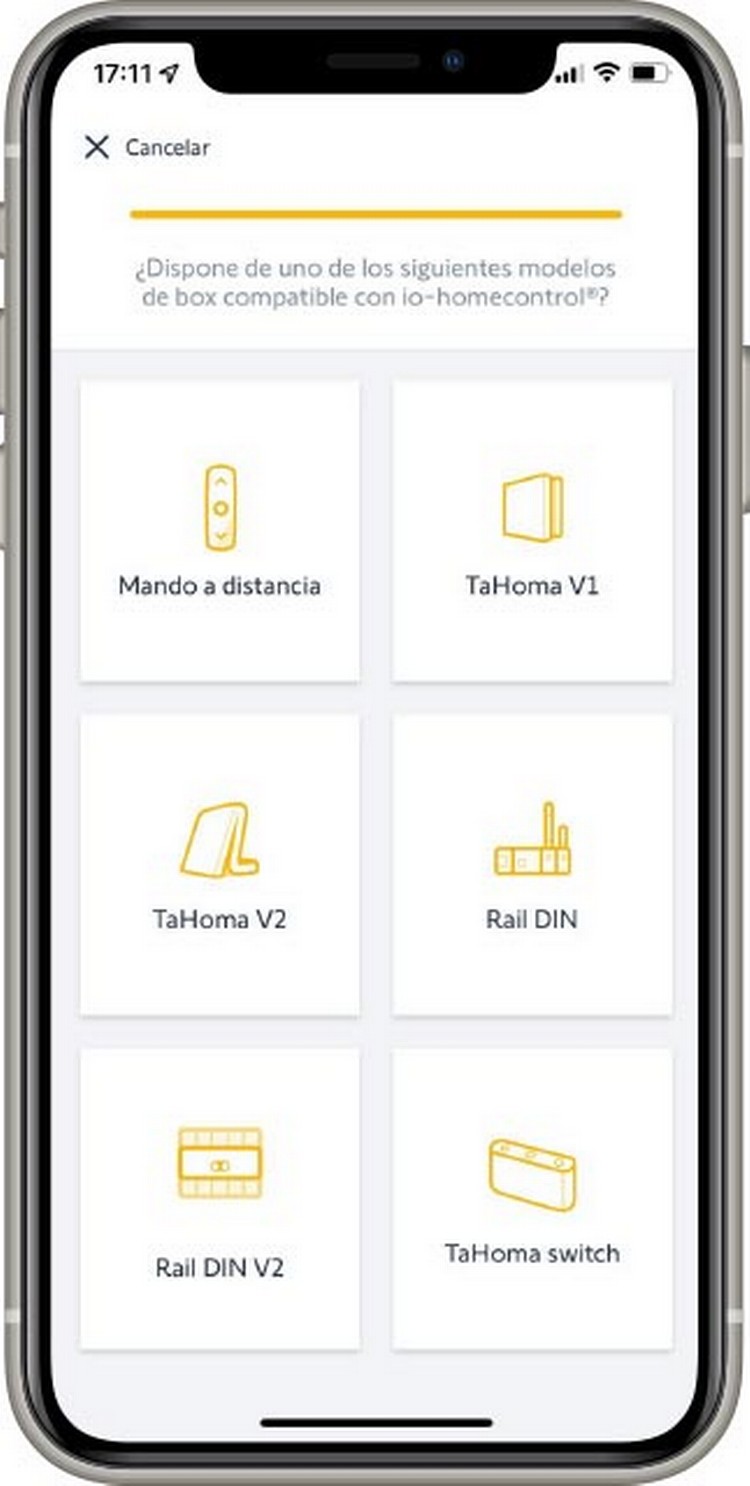This screenshot has width=750, height=1486.
Task: Choose the TaHoma V1 box model
Action: (532, 531)
